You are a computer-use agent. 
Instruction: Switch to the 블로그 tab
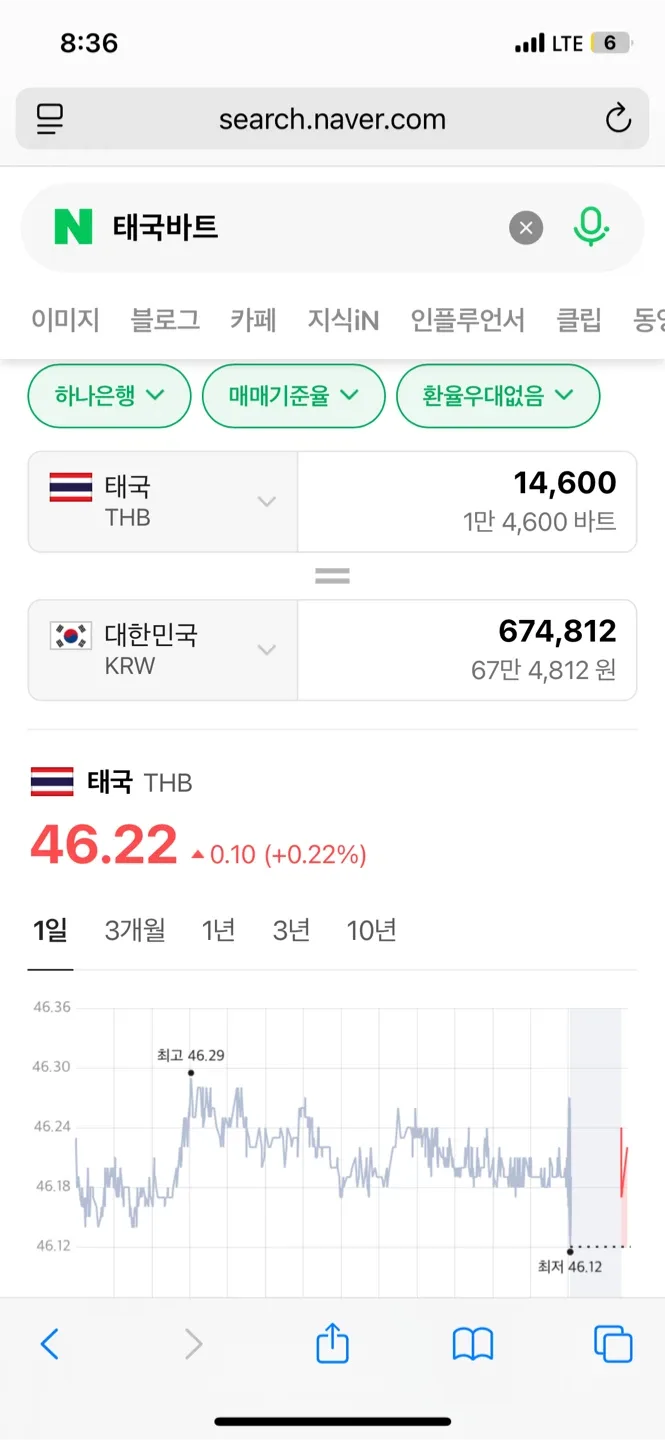tap(165, 320)
